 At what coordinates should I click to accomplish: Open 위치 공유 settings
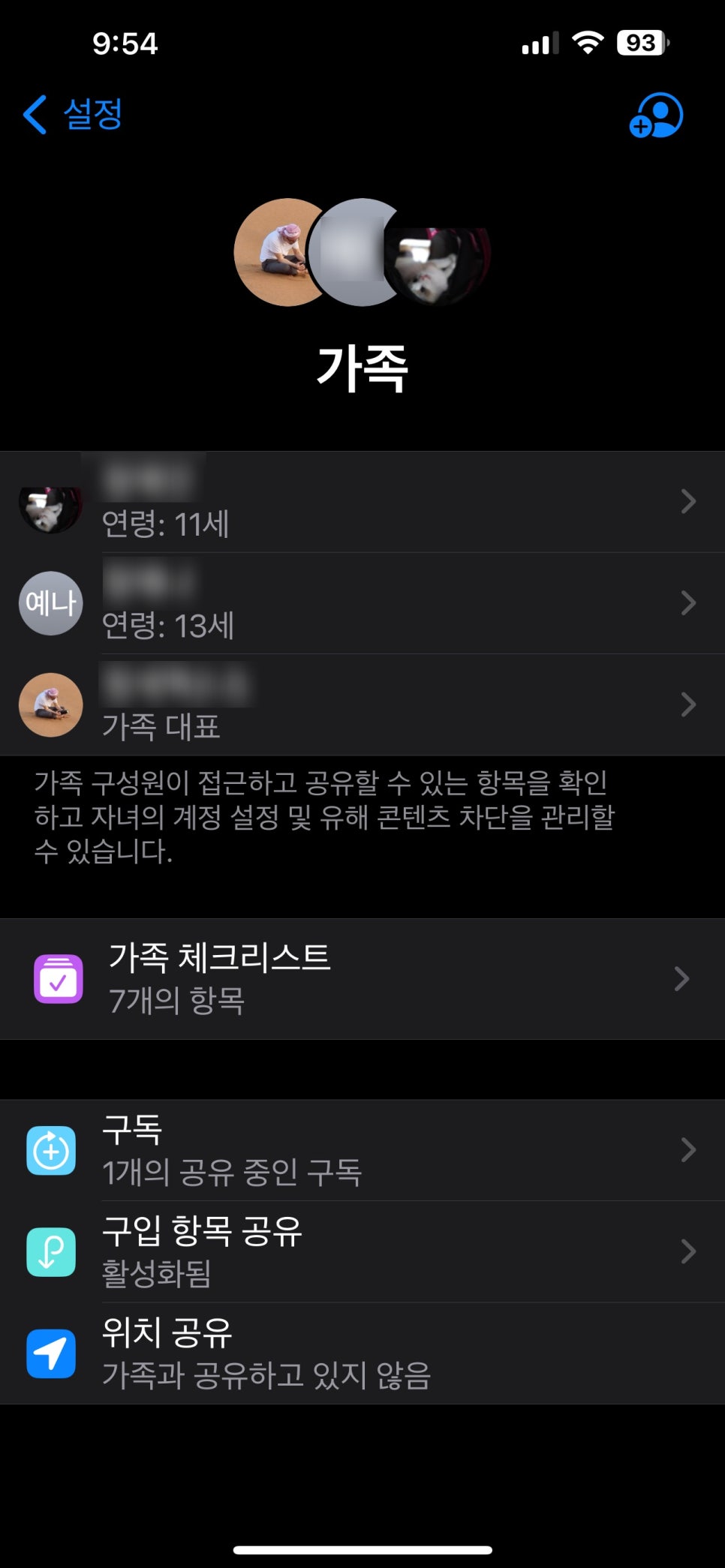tap(362, 1353)
